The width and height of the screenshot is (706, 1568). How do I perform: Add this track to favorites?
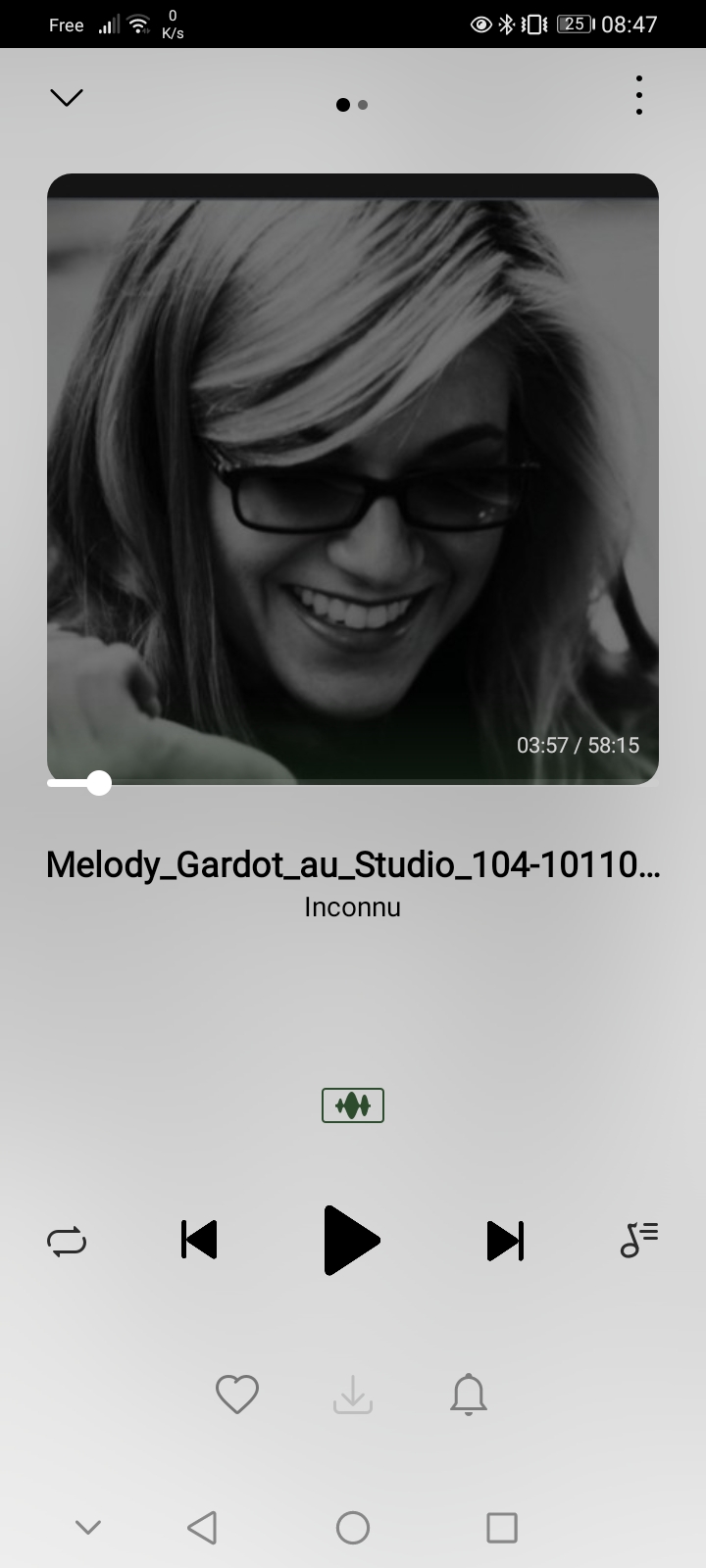coord(236,1395)
